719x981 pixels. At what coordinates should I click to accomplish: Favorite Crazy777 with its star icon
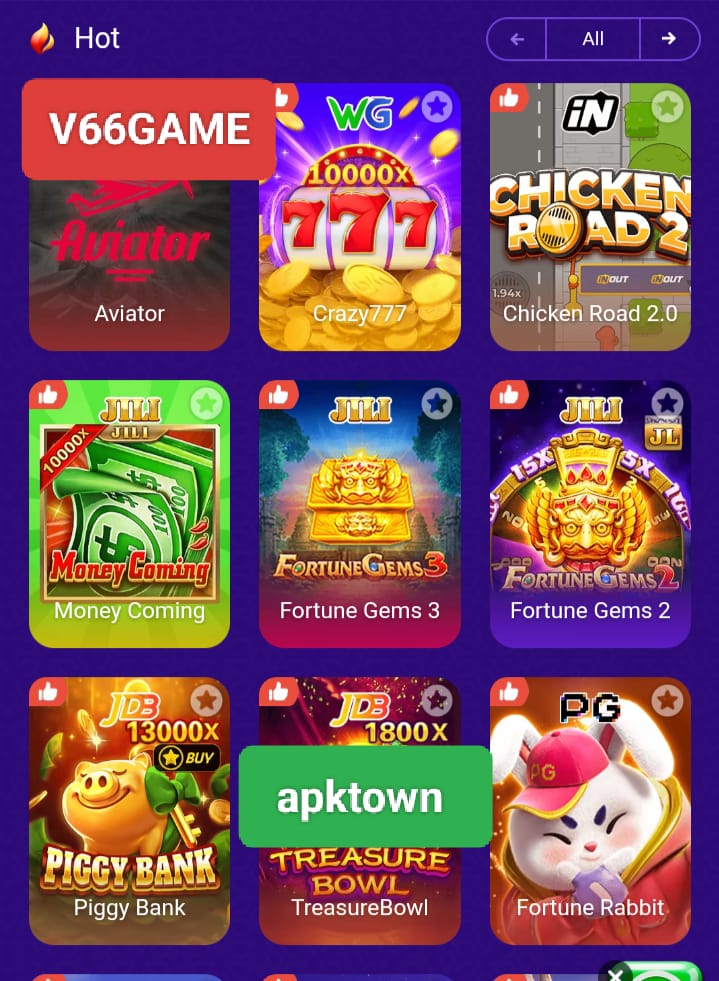(437, 106)
